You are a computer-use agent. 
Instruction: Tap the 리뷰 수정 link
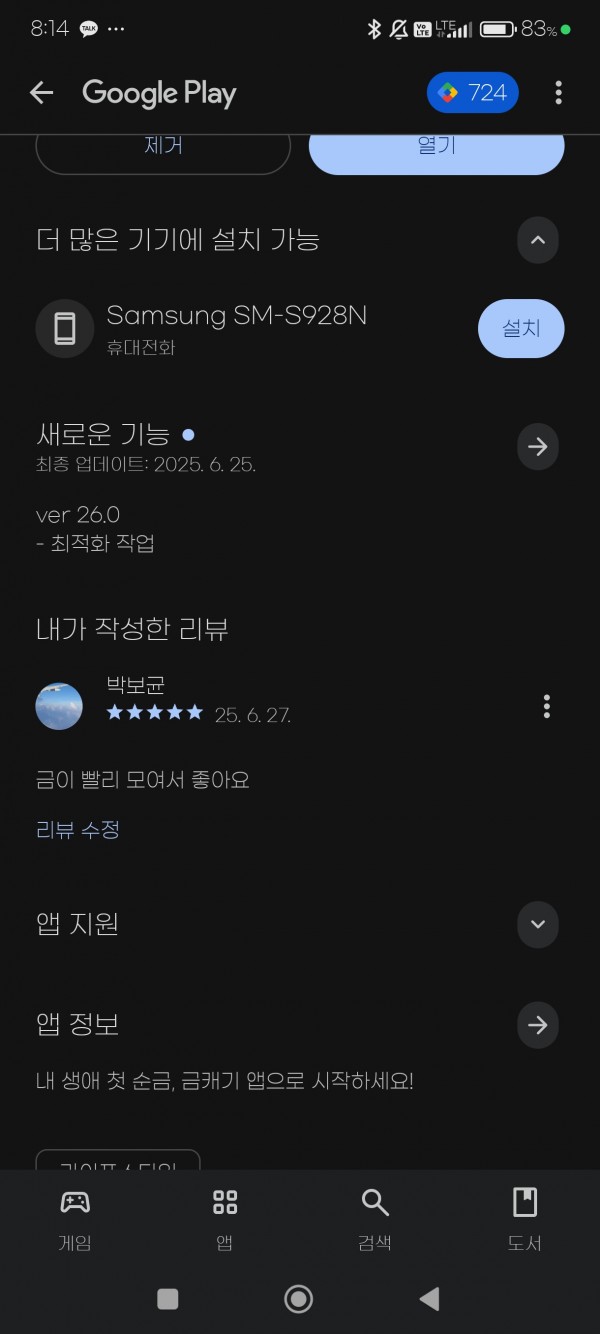78,830
